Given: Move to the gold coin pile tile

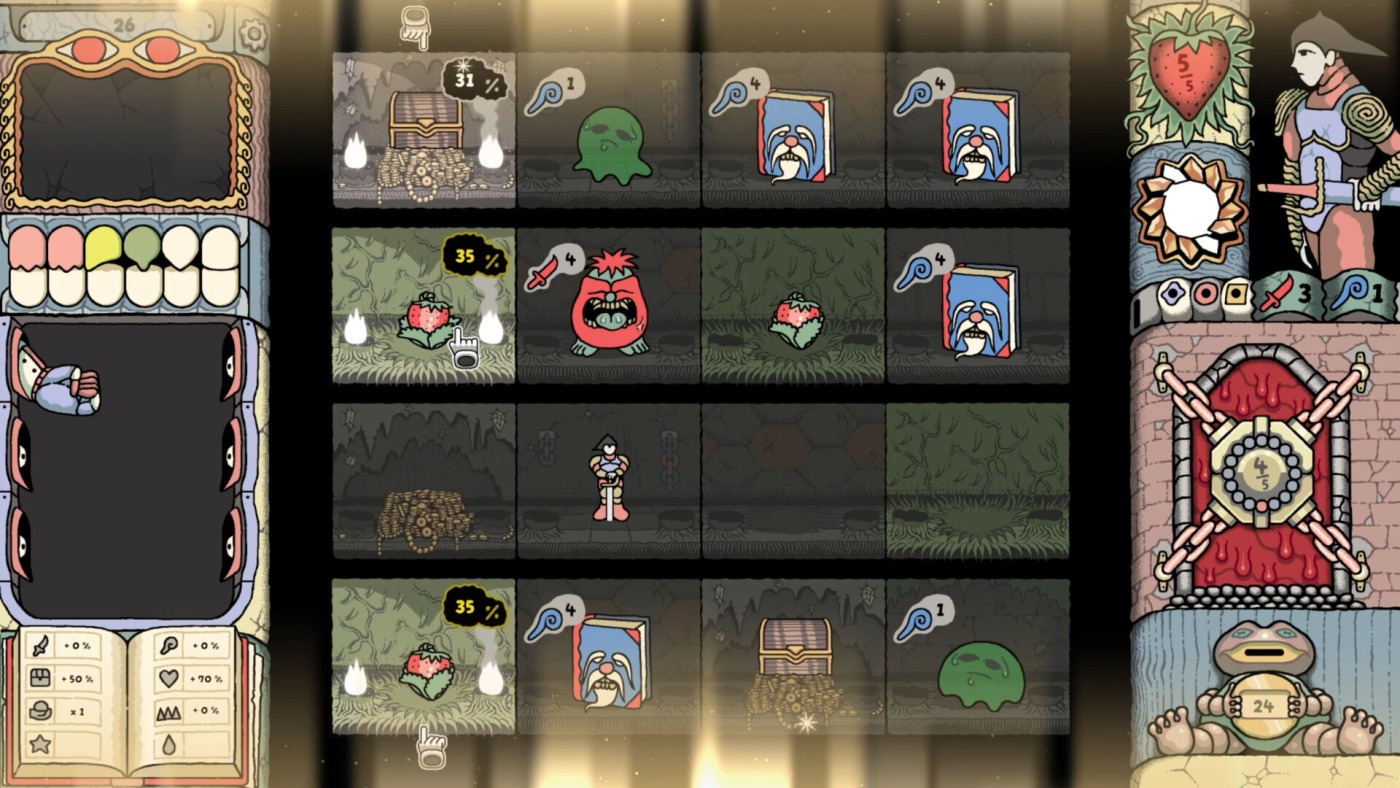Looking at the screenshot, I should point(424,482).
